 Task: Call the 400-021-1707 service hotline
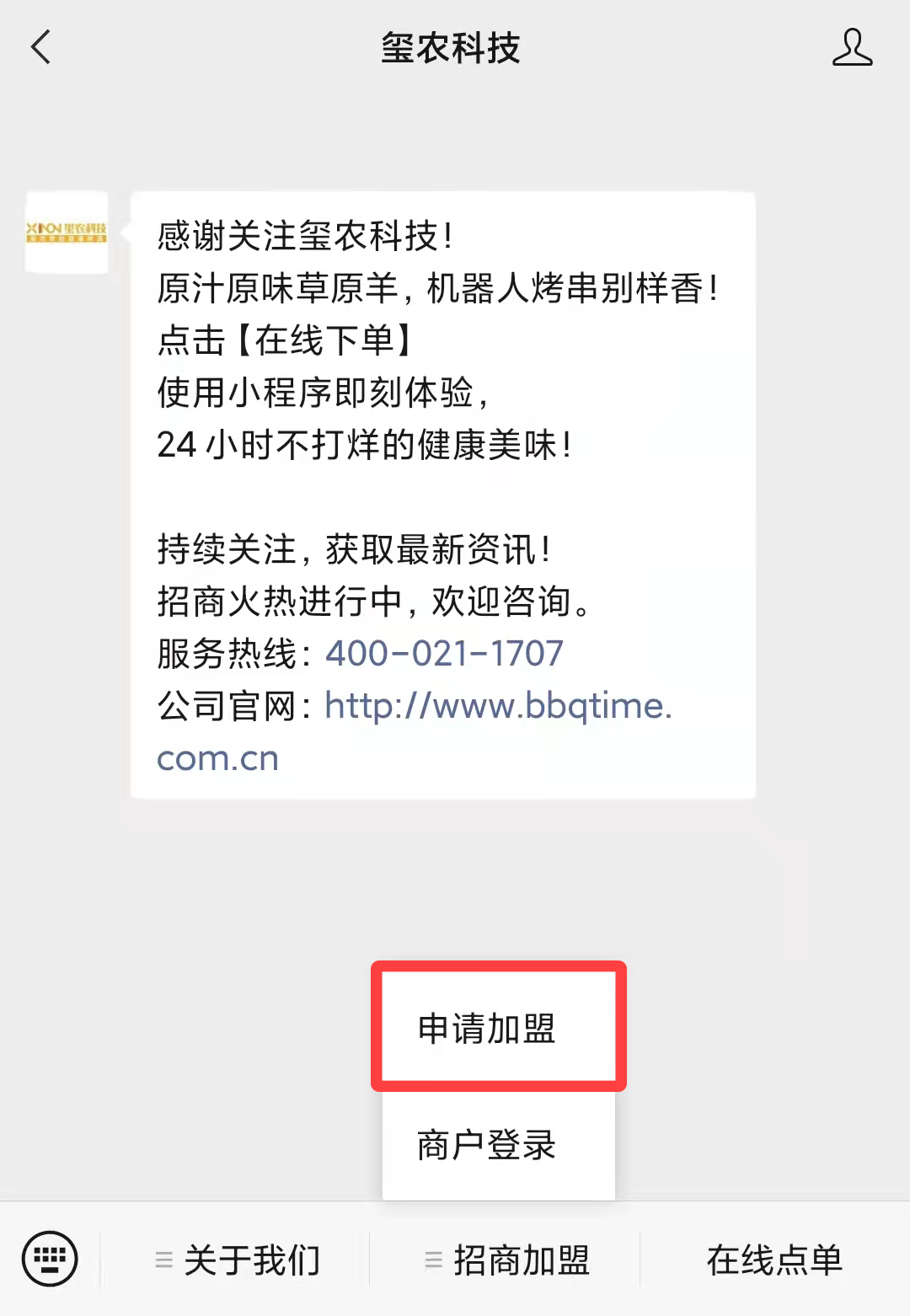[x=444, y=654]
